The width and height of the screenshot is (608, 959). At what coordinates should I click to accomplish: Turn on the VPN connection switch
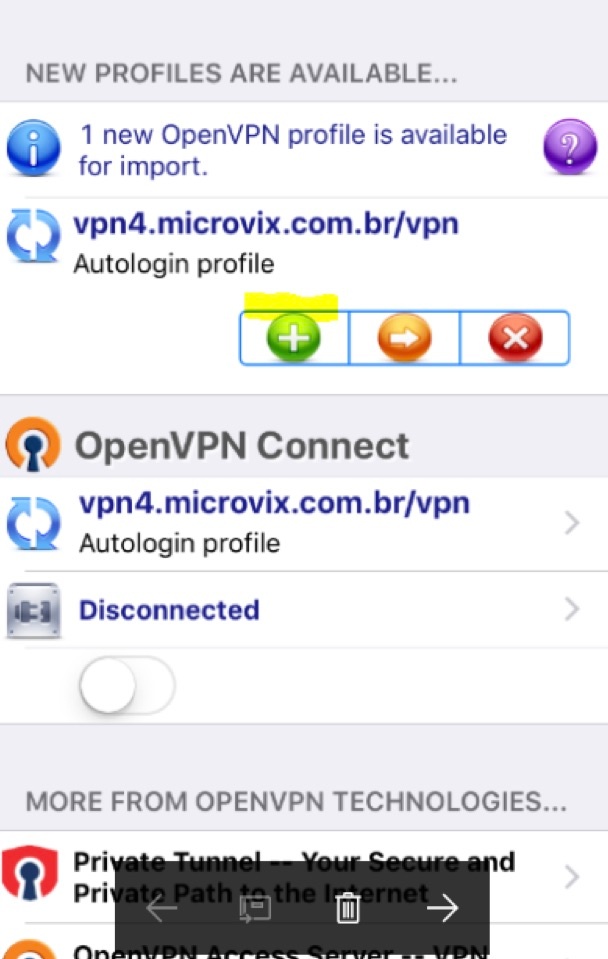click(x=127, y=686)
